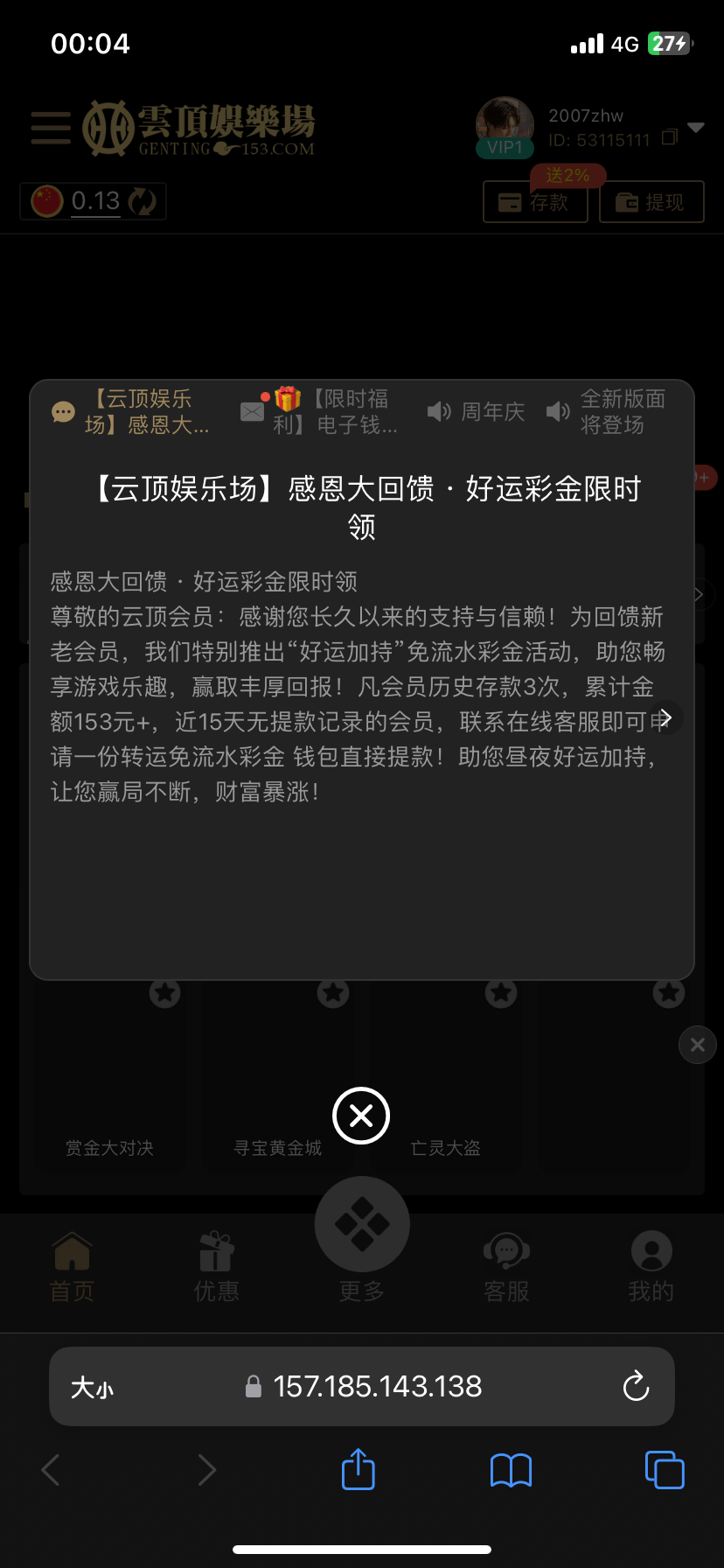This screenshot has height=1568, width=724.
Task: Go back to the previous page in Safari
Action: (52, 1470)
